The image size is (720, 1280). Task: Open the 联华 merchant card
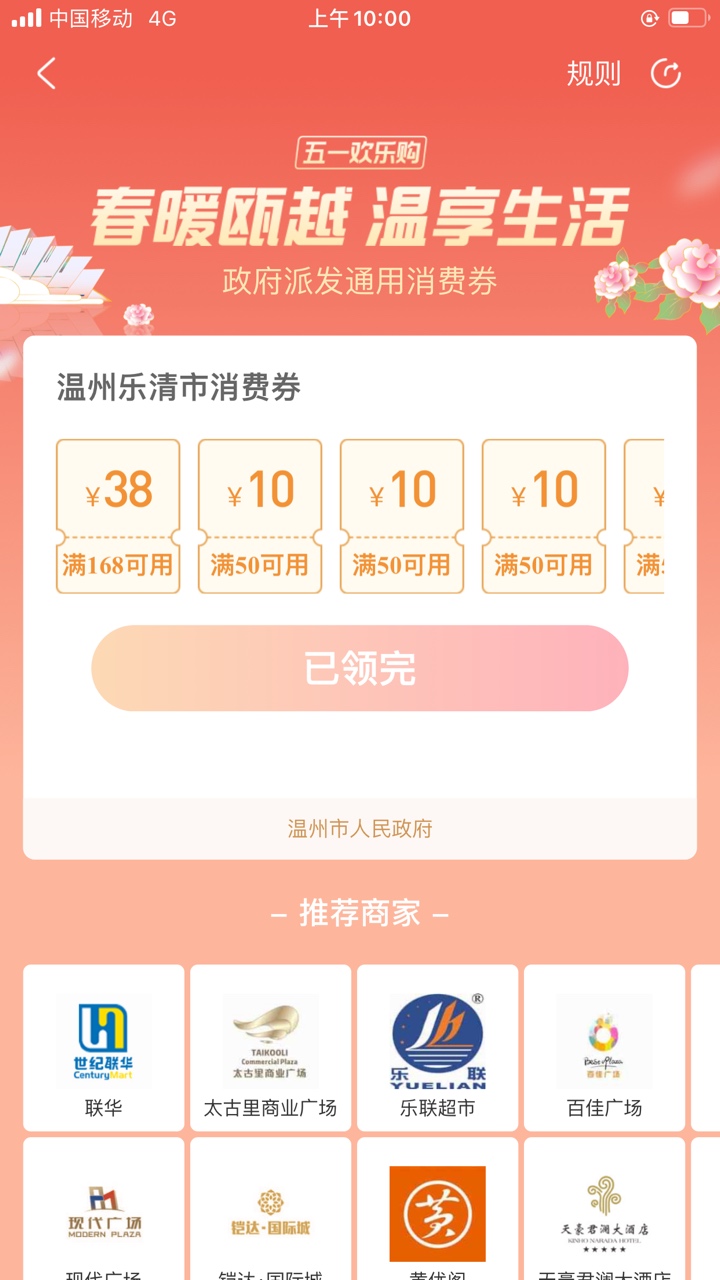click(104, 1048)
